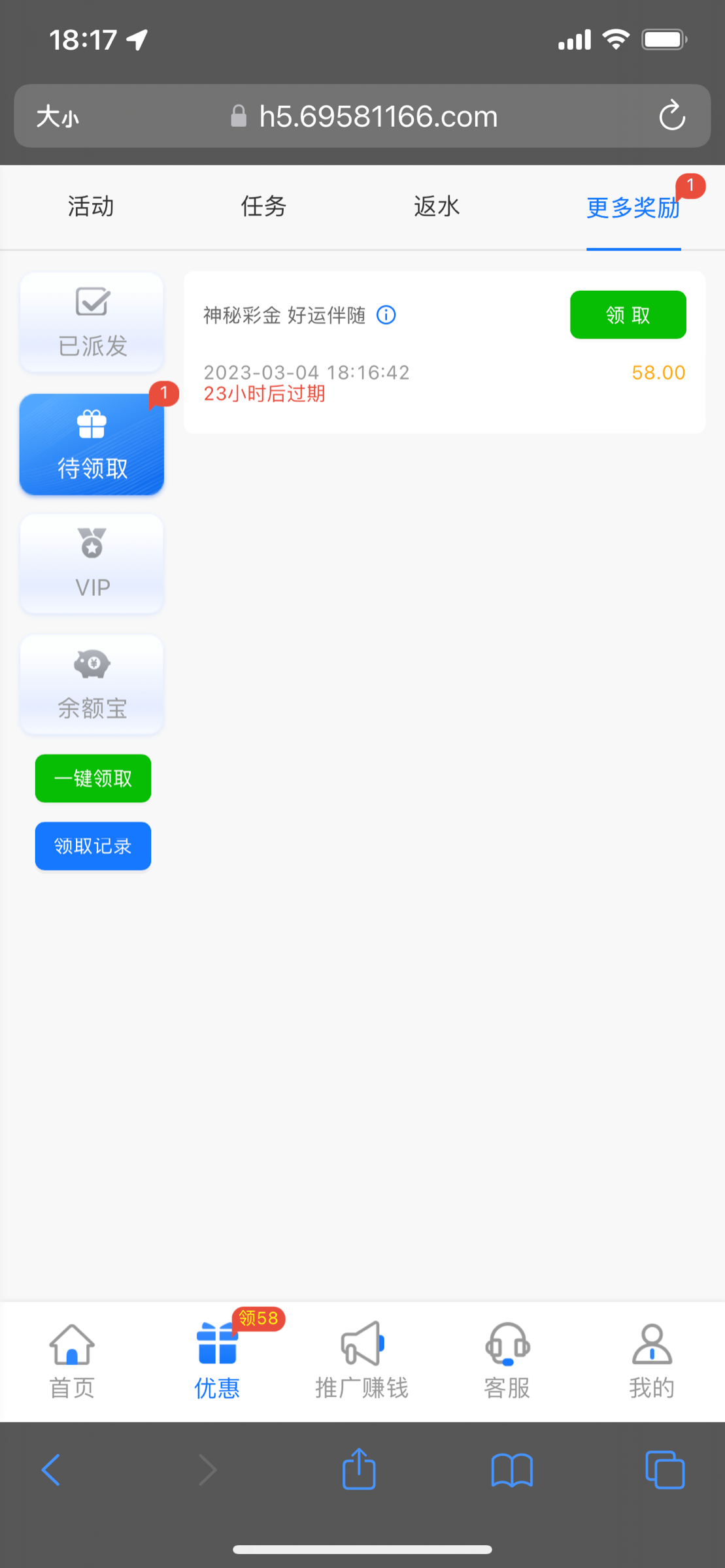This screenshot has width=725, height=1568.
Task: Open the 余额宝 category
Action: 92,685
